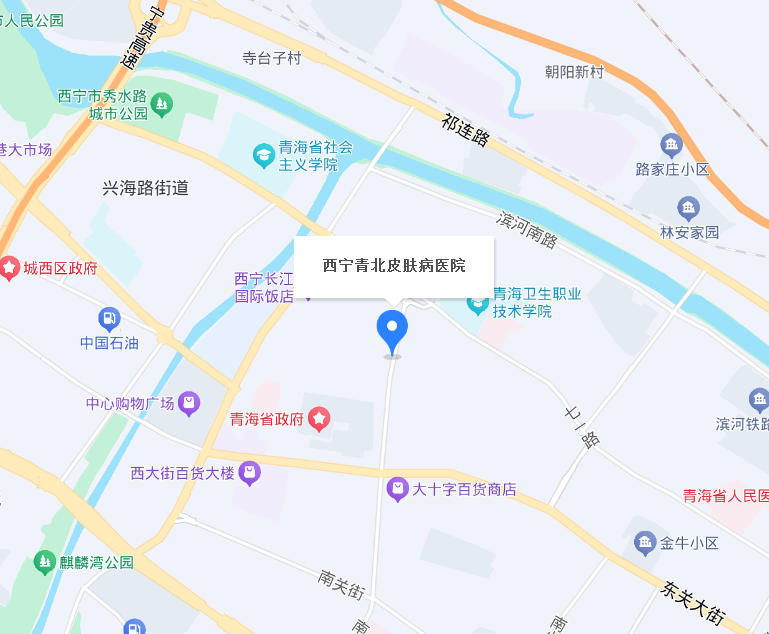Open the 西宁青北皮肤病医院 info callout

coord(394,266)
